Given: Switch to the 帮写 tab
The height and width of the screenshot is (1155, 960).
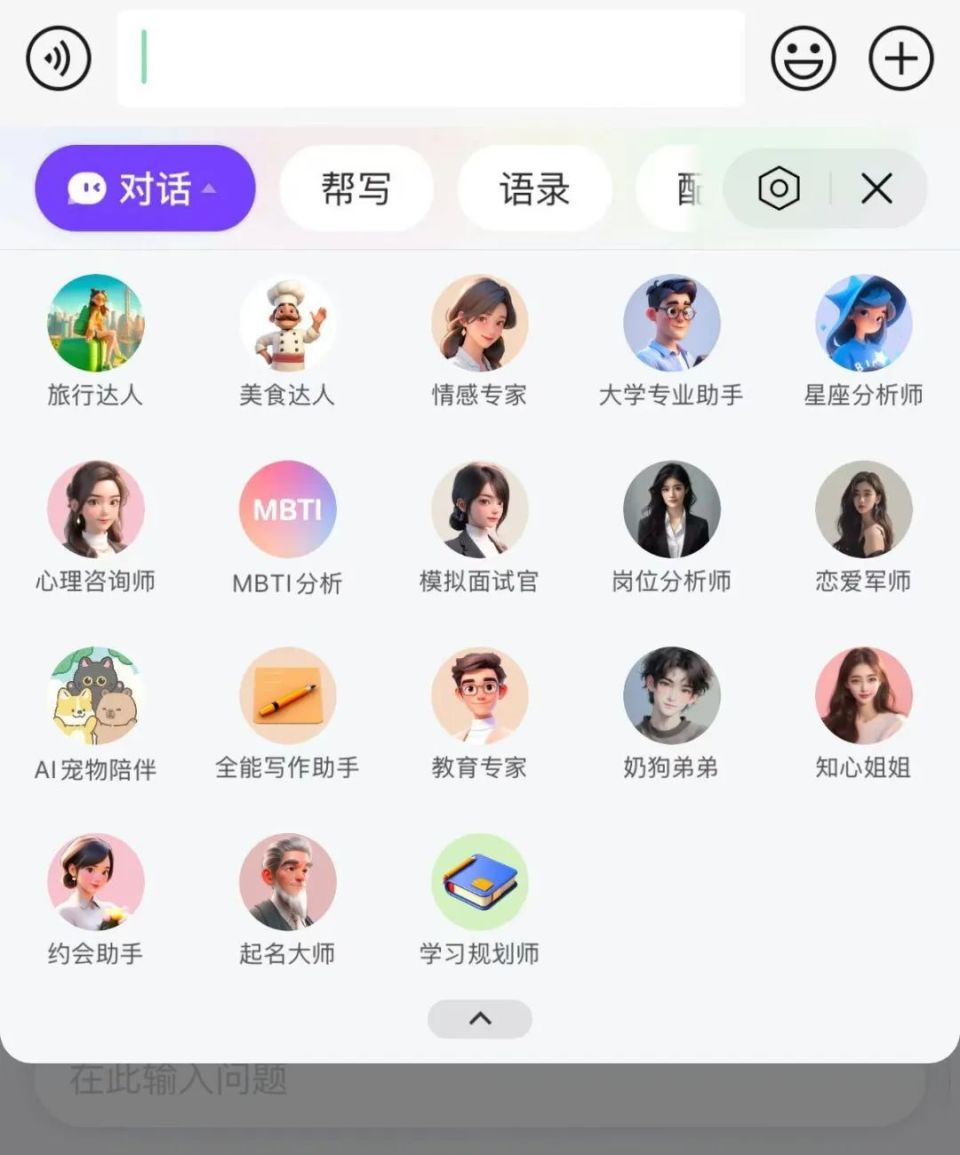Looking at the screenshot, I should 357,188.
